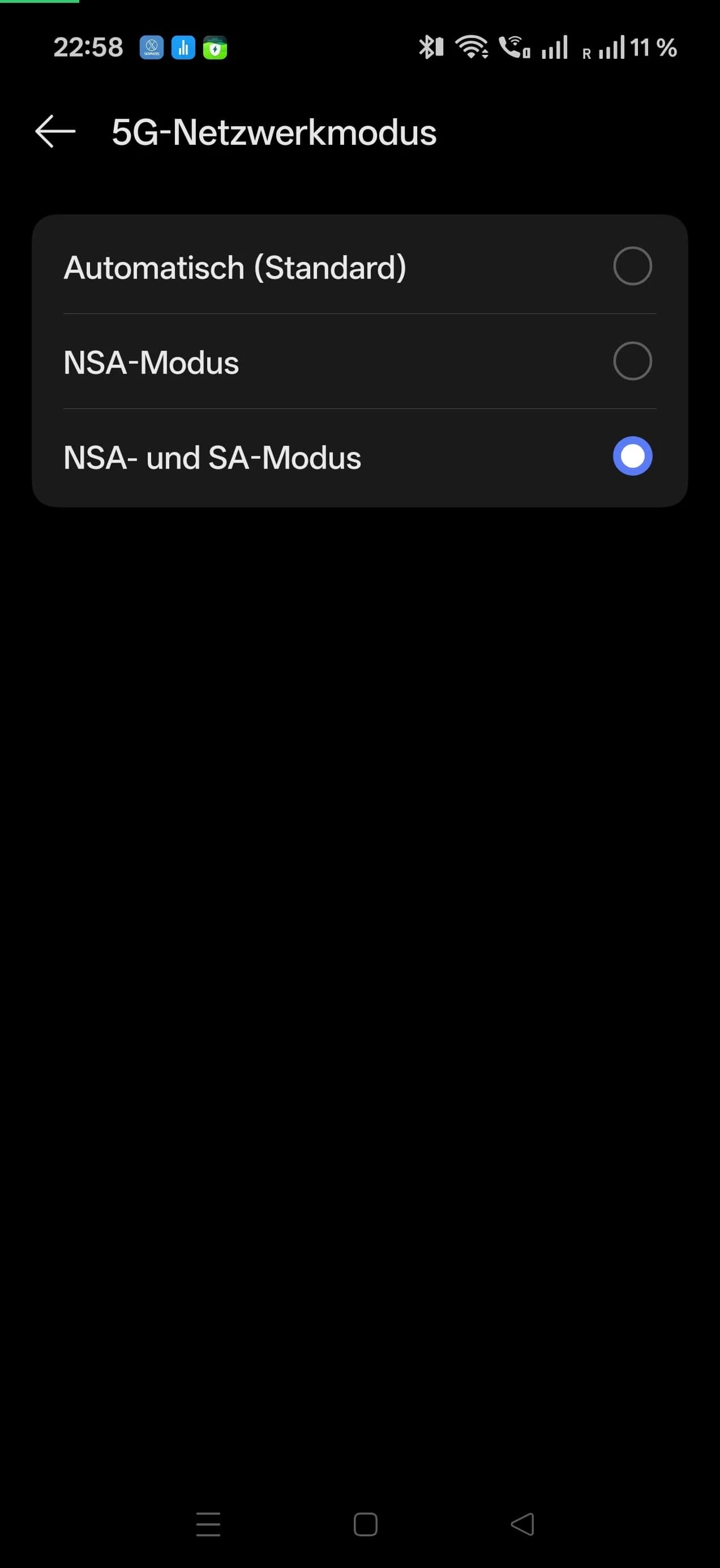Select NSA- und SA-Modus

coord(632,456)
